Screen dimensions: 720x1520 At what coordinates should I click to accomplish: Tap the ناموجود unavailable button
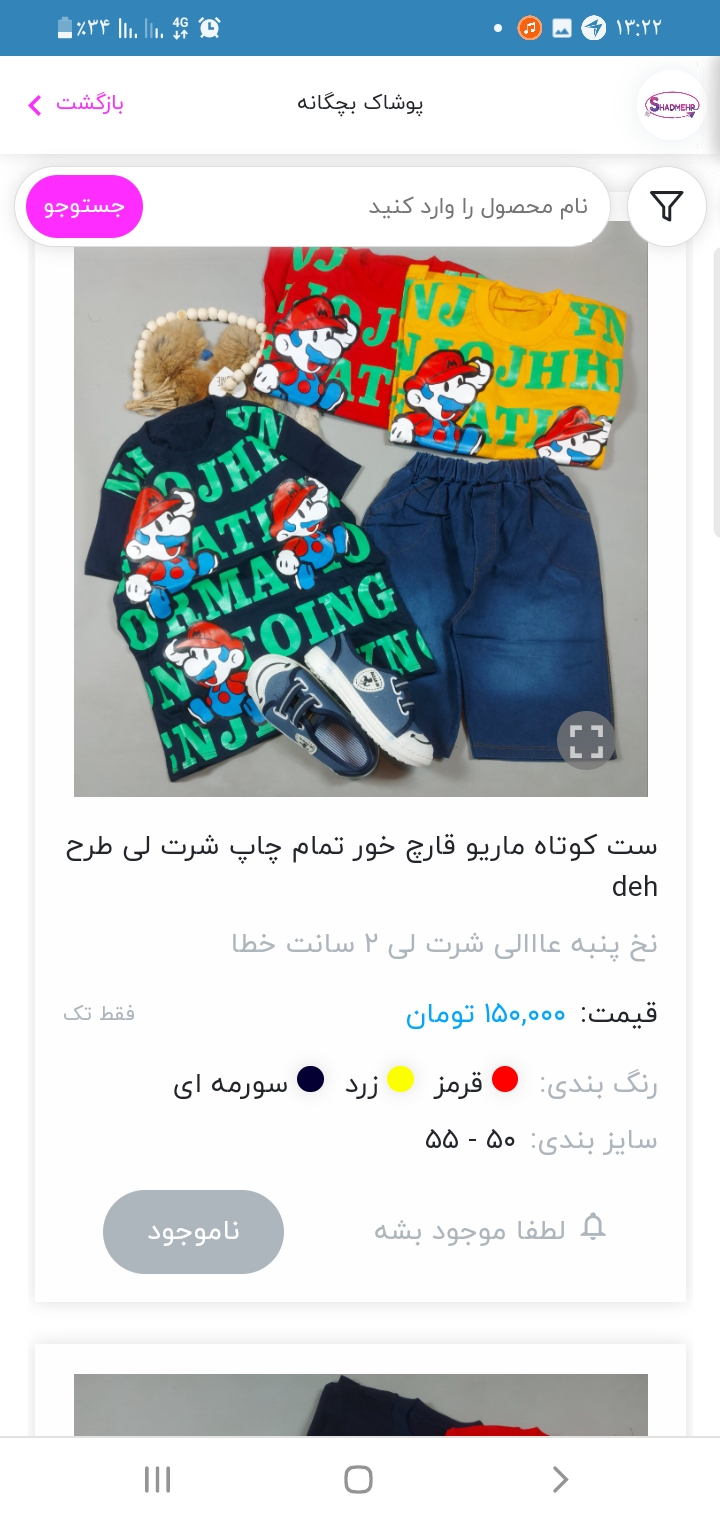(193, 1232)
